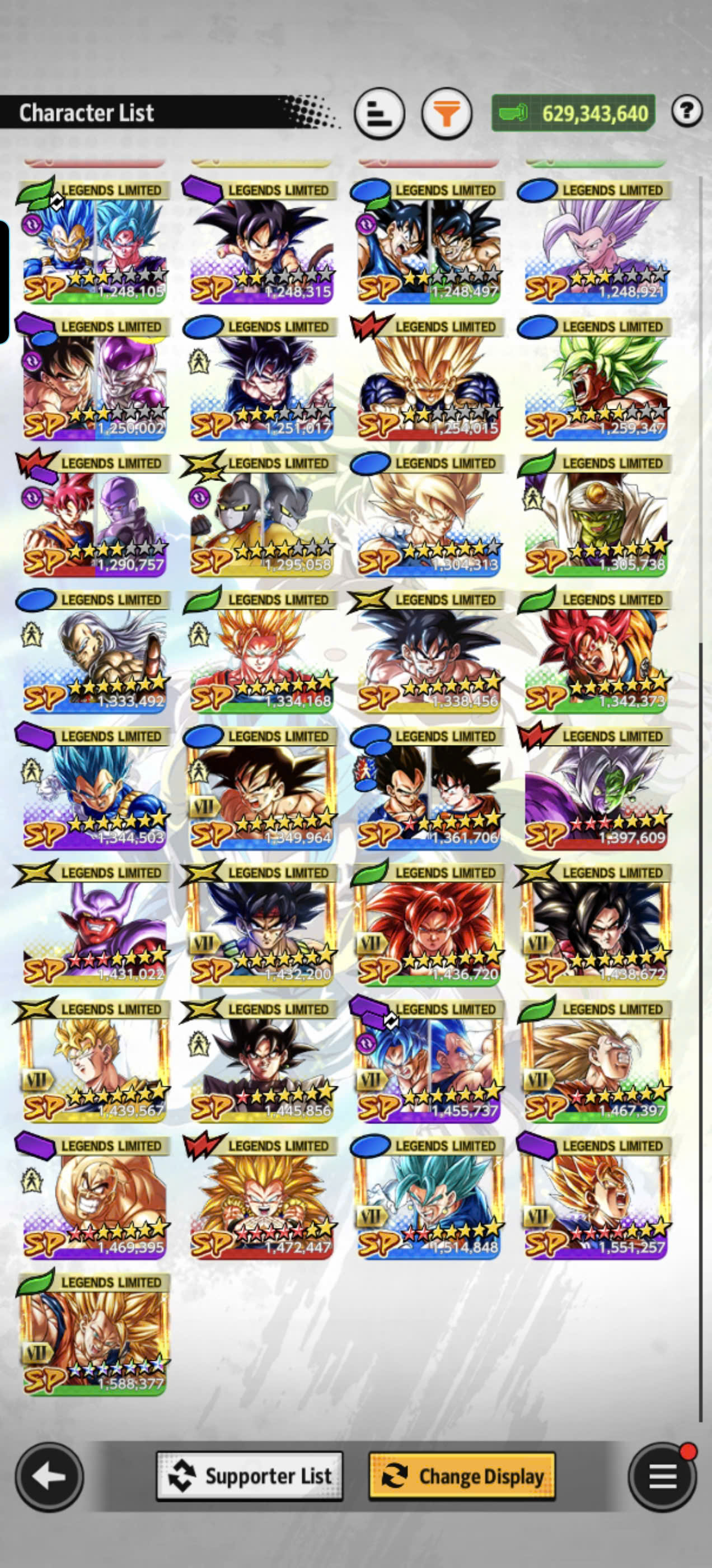Screen dimensions: 712x1568
Task: Select the character with power 1,333,492
Action: 93,651
